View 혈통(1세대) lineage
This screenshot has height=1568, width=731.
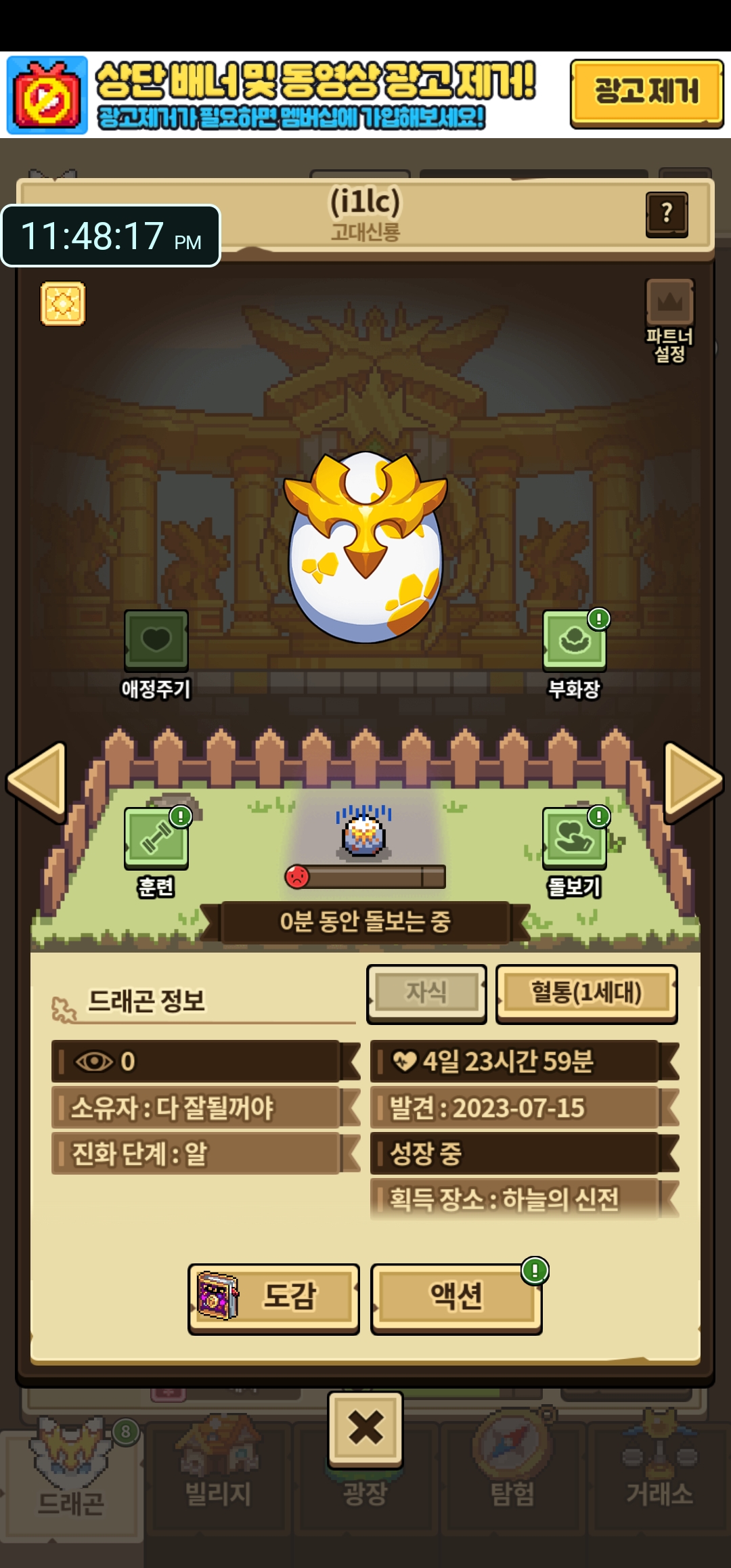586,993
